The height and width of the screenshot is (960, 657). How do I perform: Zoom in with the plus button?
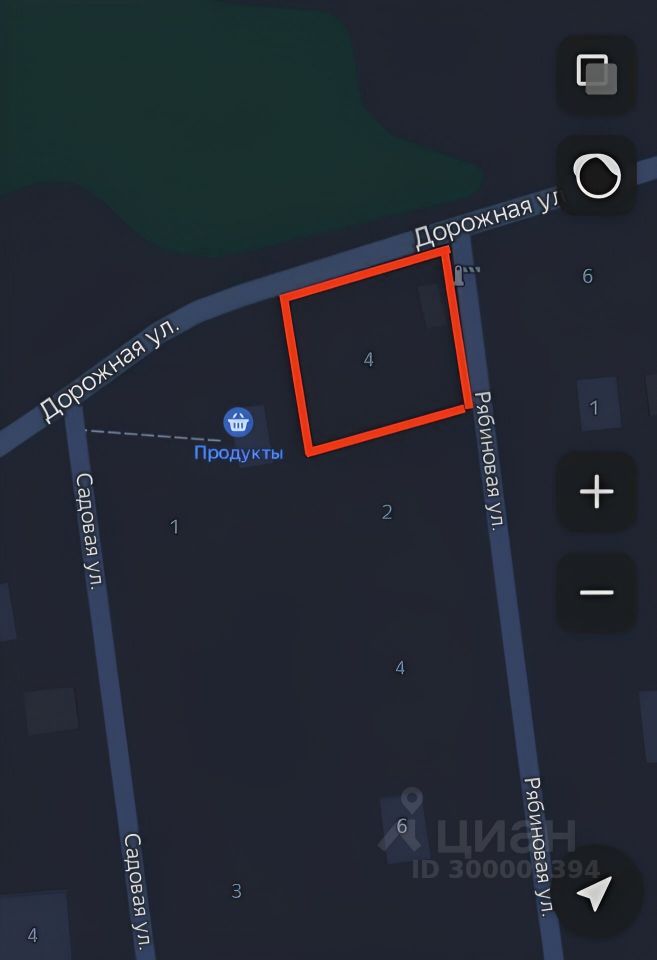tap(596, 492)
